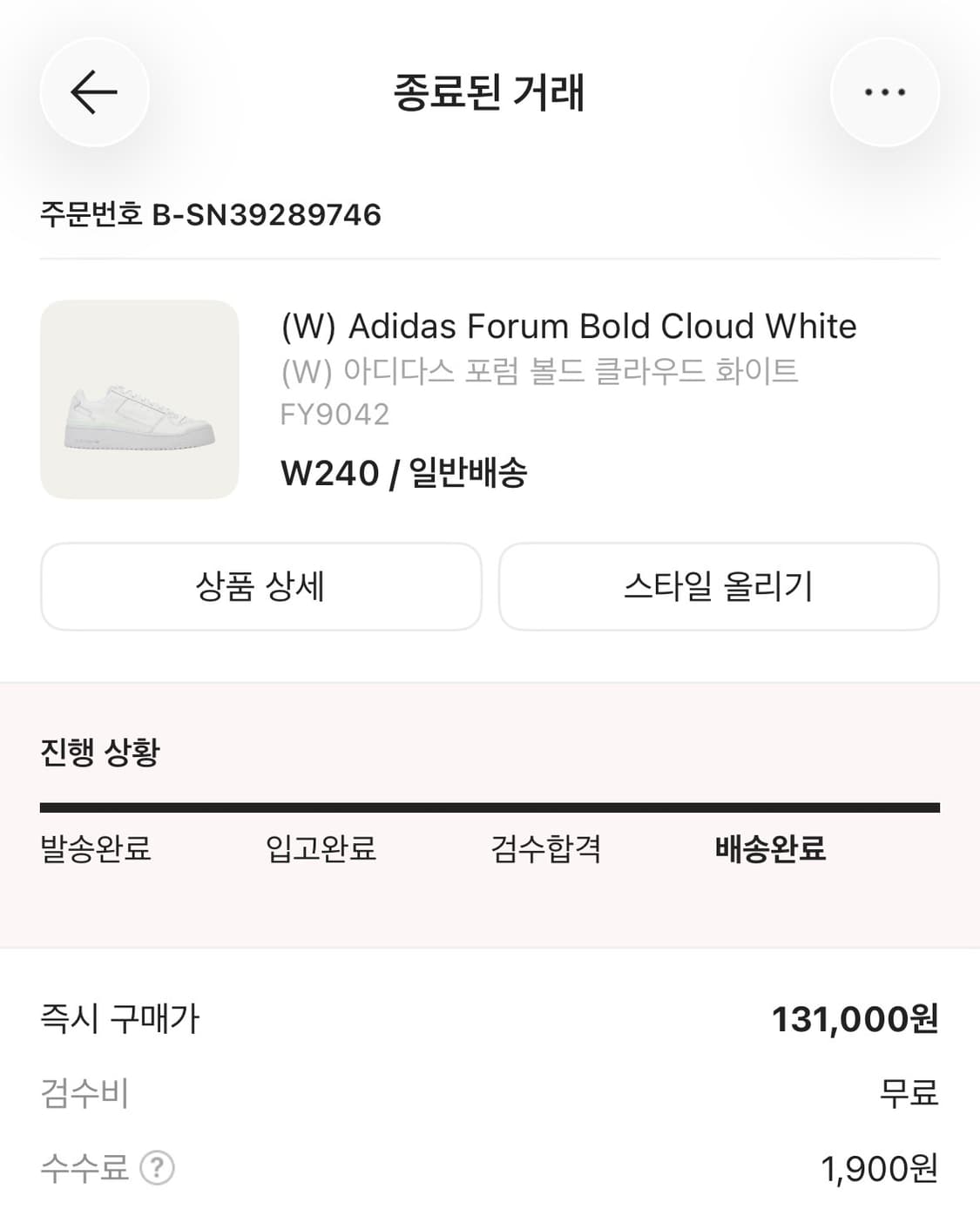The height and width of the screenshot is (1209, 980).
Task: Tap the 스타일 올리기 button
Action: click(x=719, y=586)
